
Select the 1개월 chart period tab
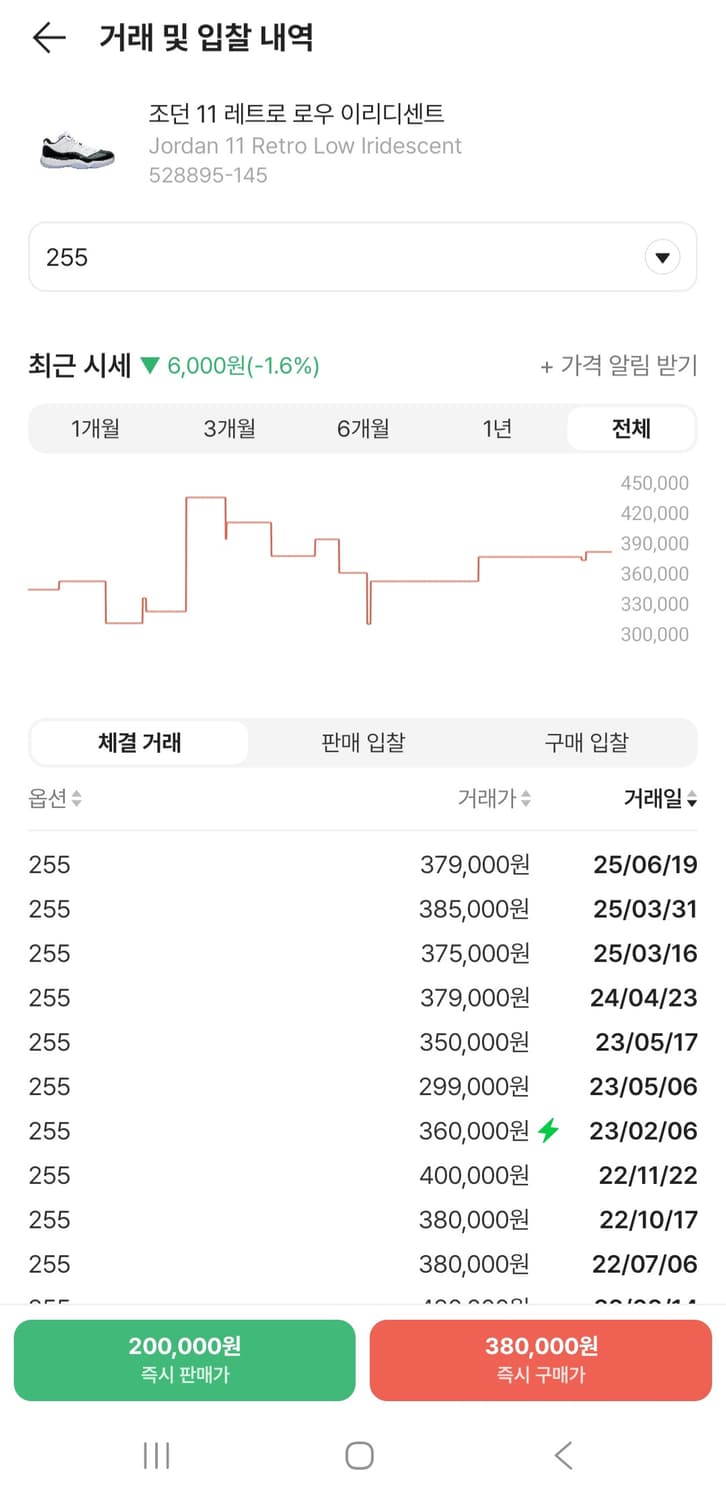coord(100,428)
